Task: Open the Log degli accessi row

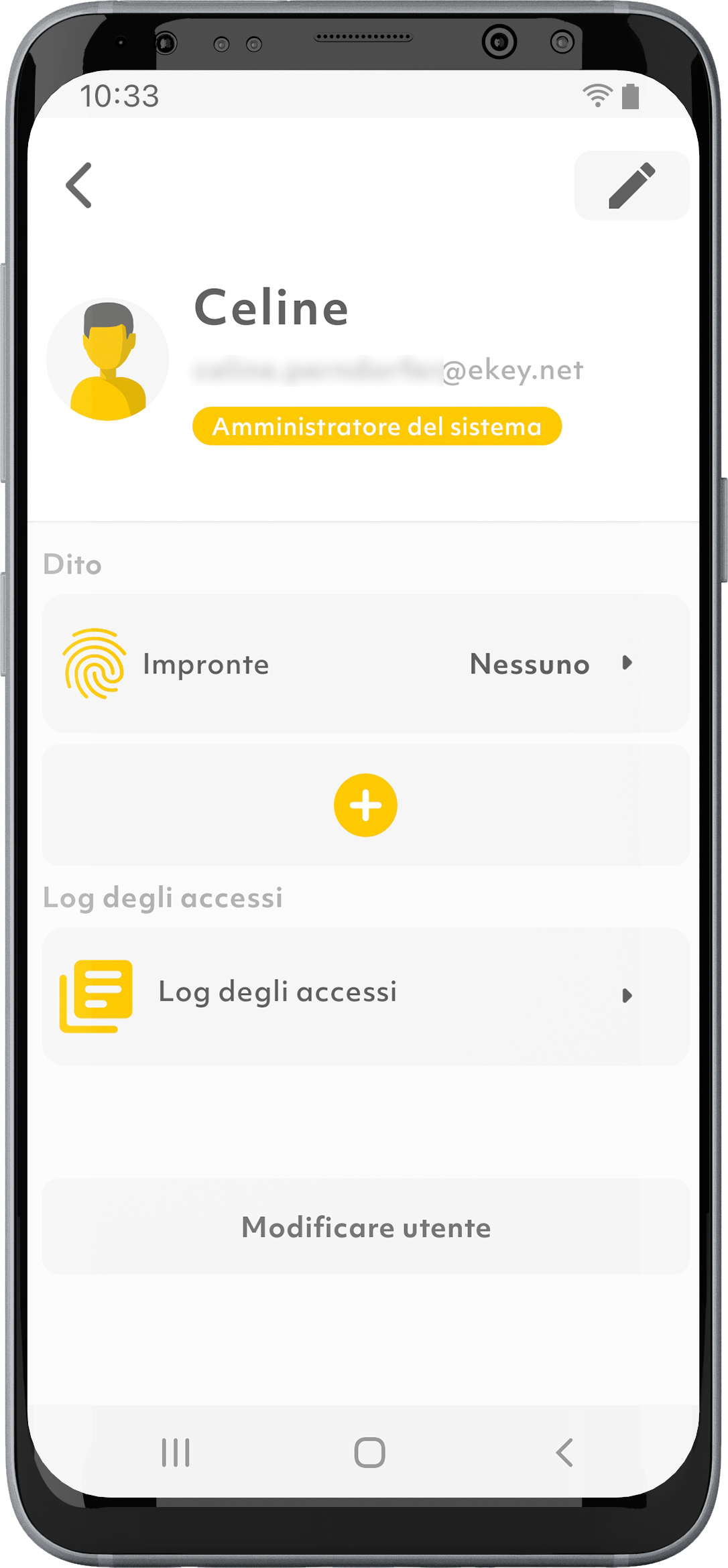Action: (365, 995)
